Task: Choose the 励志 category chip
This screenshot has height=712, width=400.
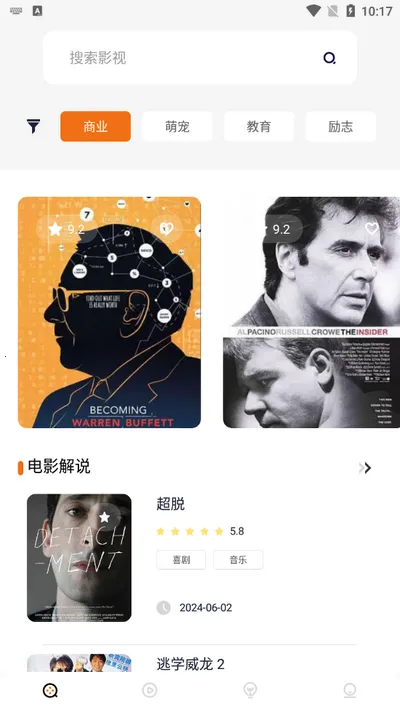Action: tap(341, 126)
